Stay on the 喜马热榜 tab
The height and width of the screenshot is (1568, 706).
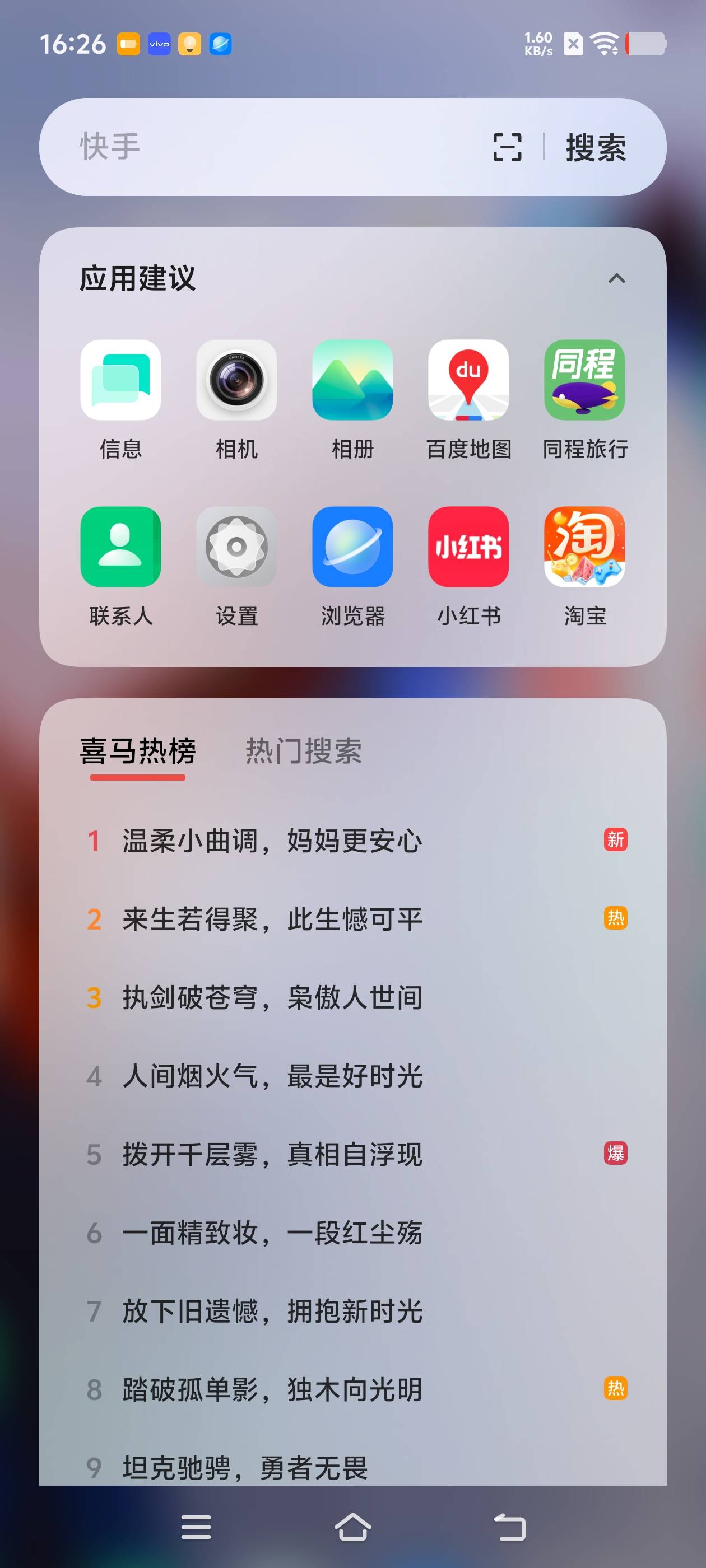tap(138, 753)
